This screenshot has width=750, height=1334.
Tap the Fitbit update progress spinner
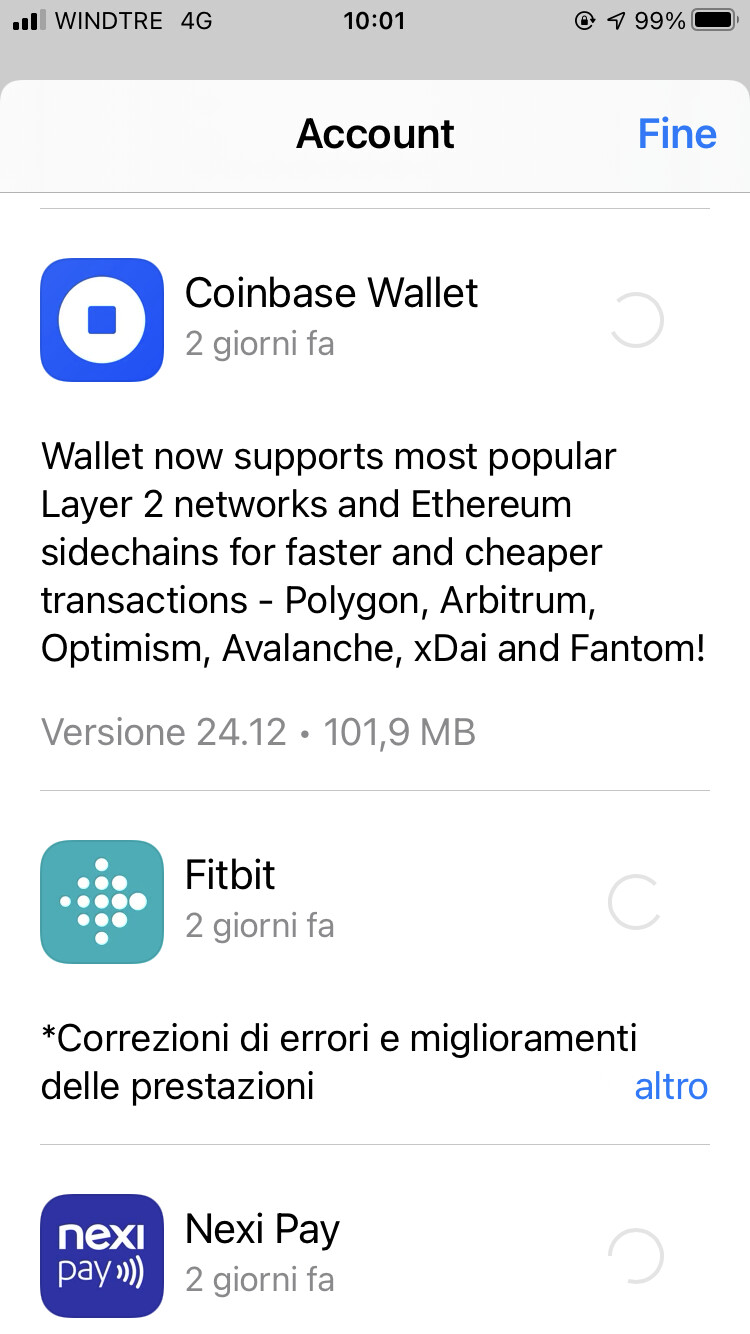636,902
